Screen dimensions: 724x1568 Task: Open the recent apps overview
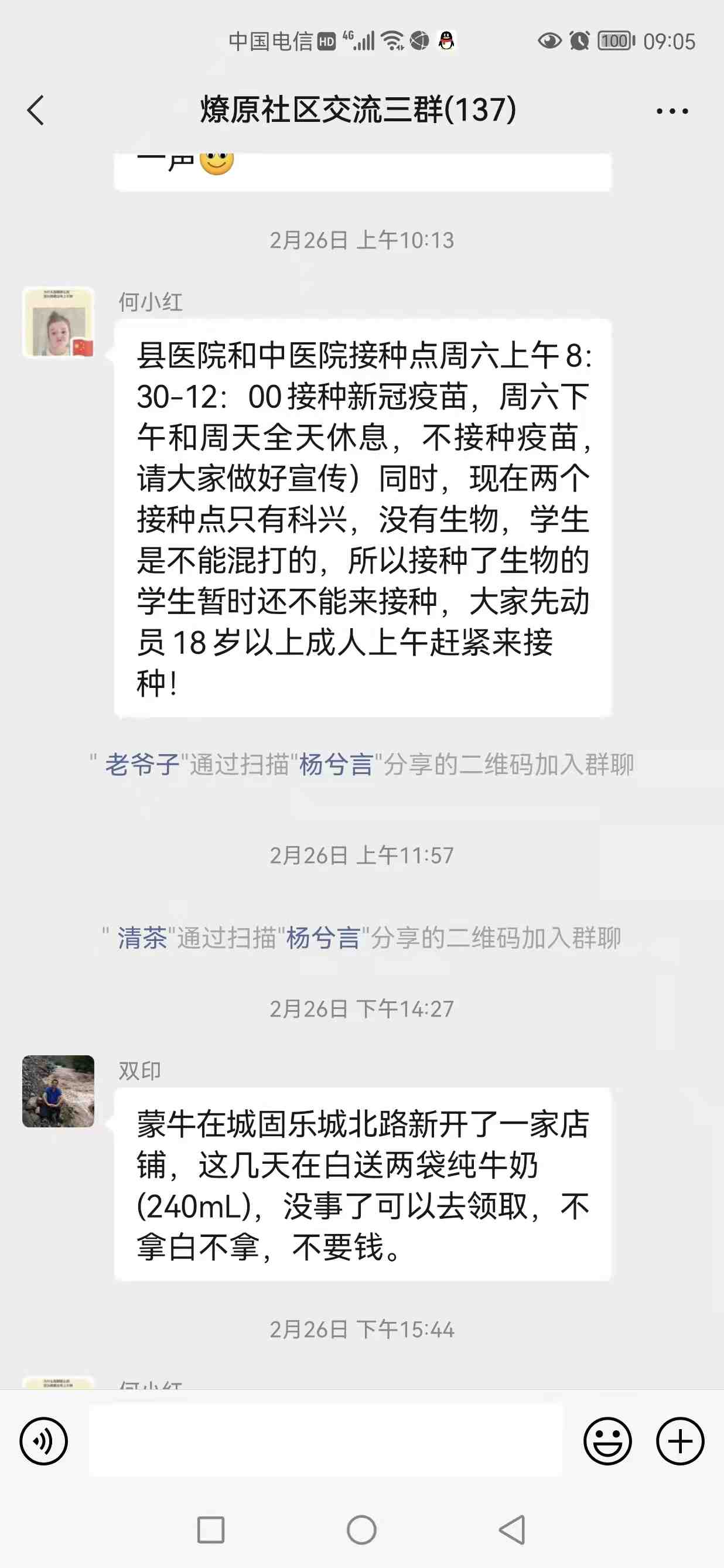click(211, 1529)
